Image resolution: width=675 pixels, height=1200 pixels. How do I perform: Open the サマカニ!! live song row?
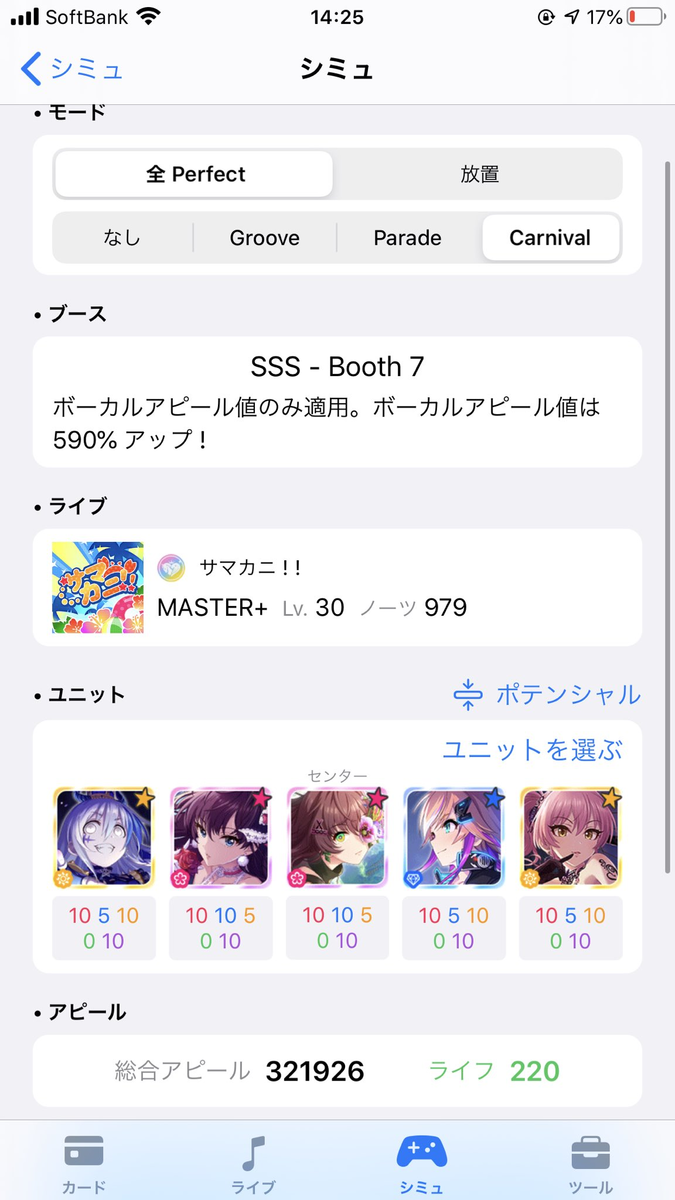337,587
